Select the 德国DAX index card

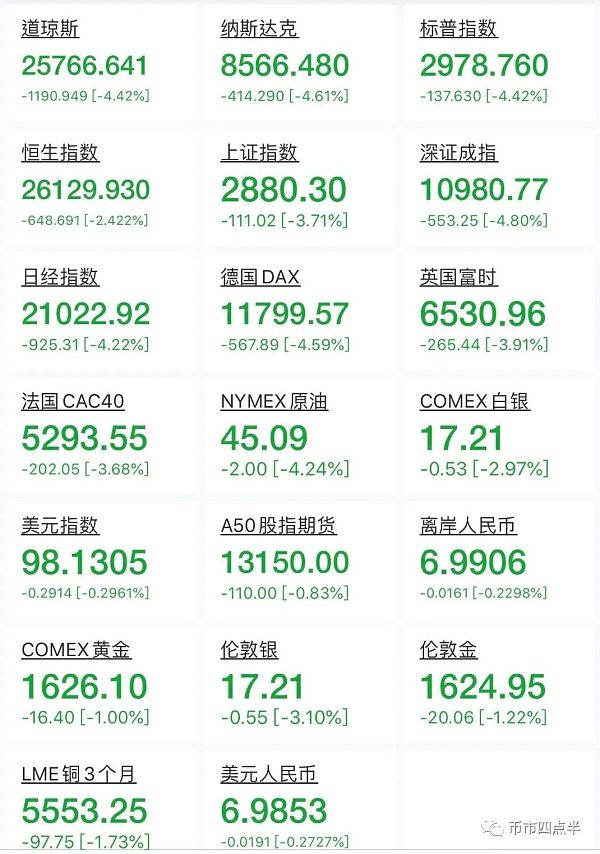tap(298, 312)
